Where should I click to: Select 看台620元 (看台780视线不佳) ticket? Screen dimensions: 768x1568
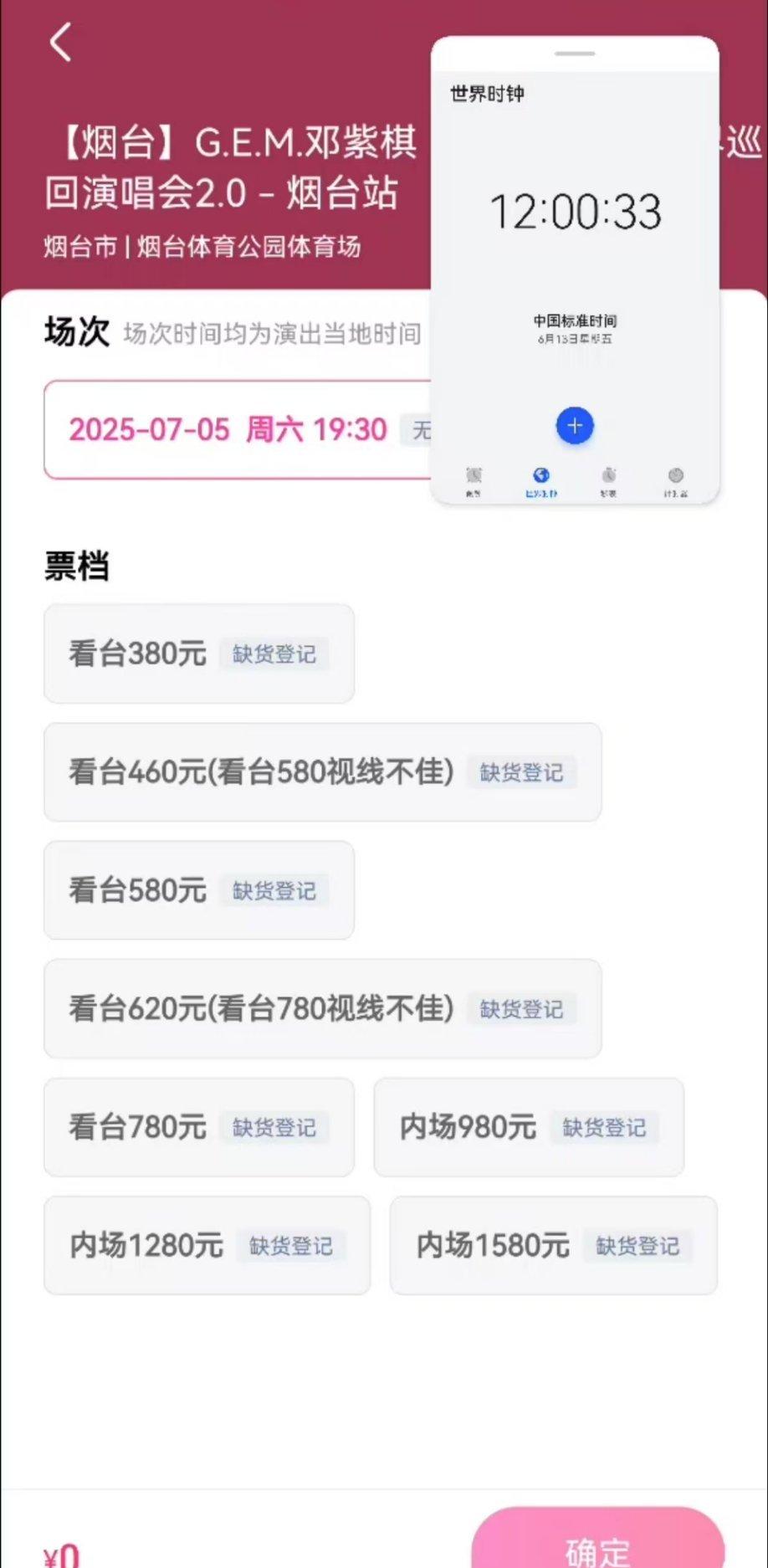(323, 1008)
